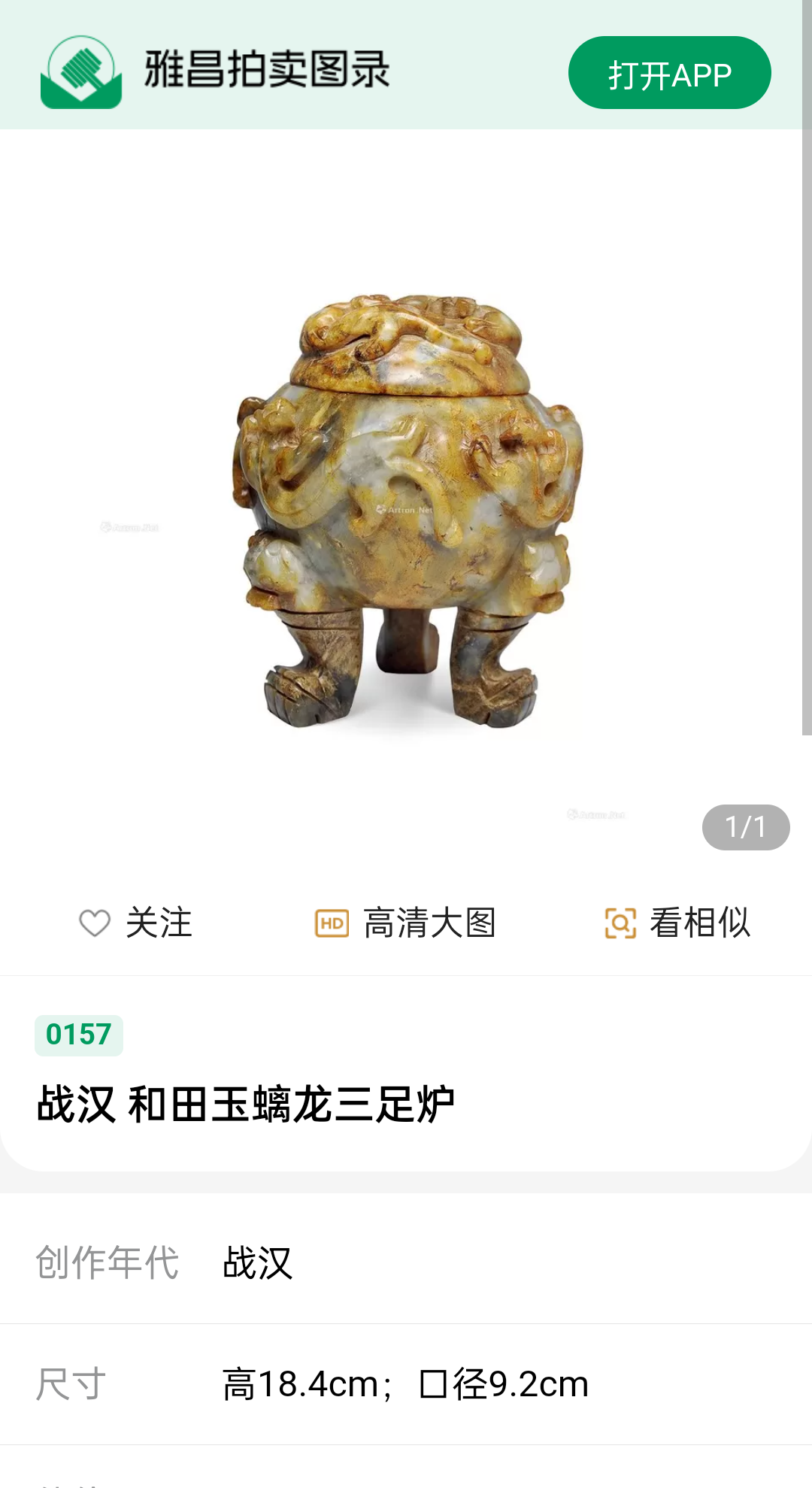This screenshot has width=812, height=1488.
Task: View 高清大图 high-definition image
Action: tap(405, 923)
